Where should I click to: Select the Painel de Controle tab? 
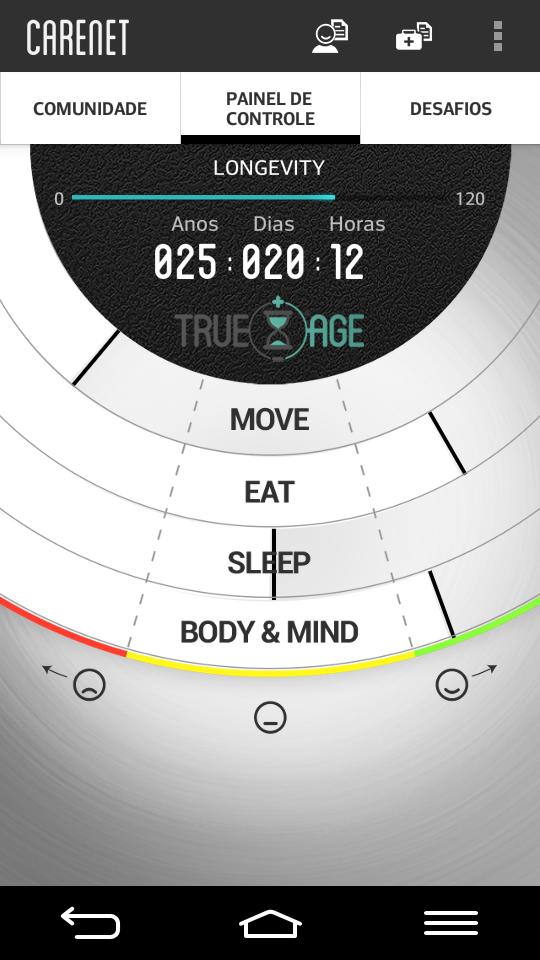(270, 108)
